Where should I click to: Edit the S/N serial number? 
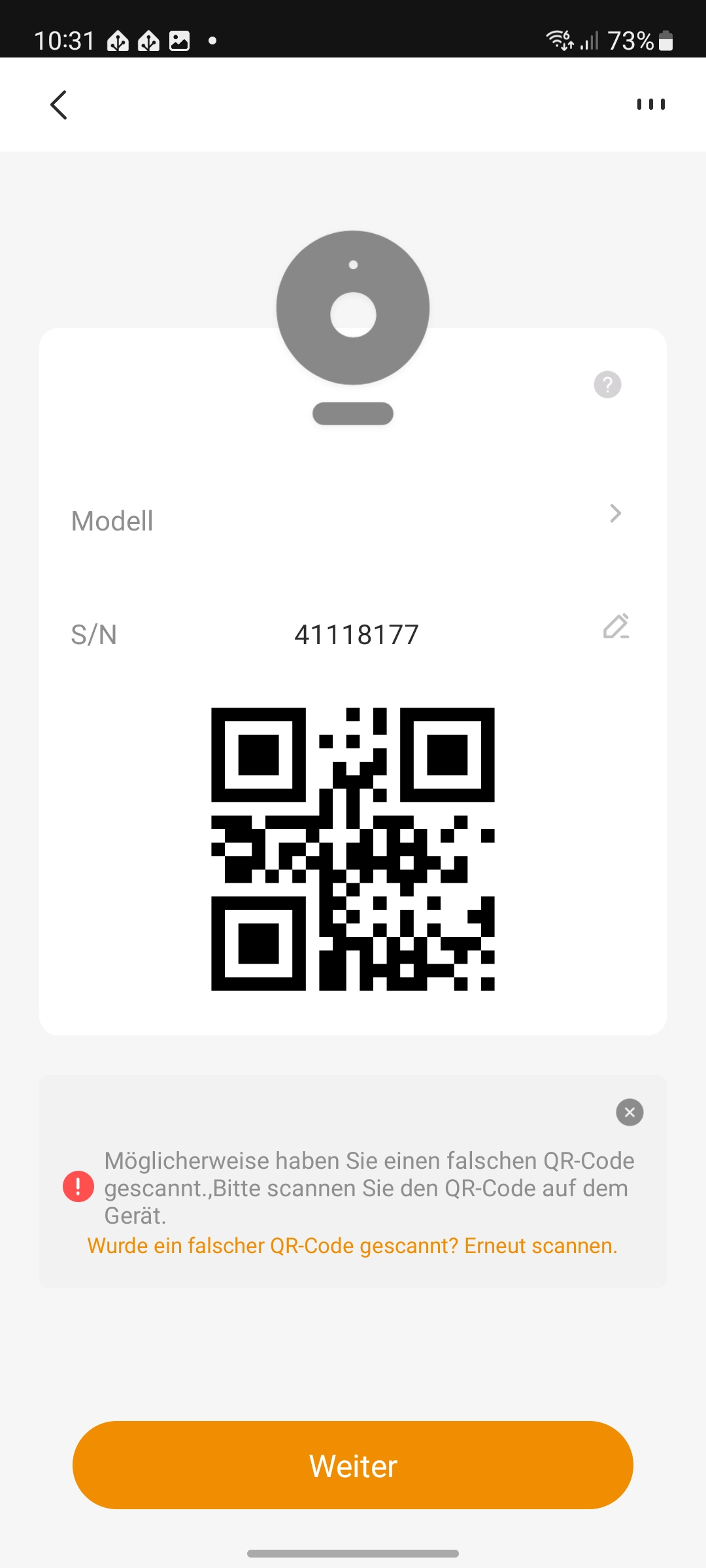(616, 627)
